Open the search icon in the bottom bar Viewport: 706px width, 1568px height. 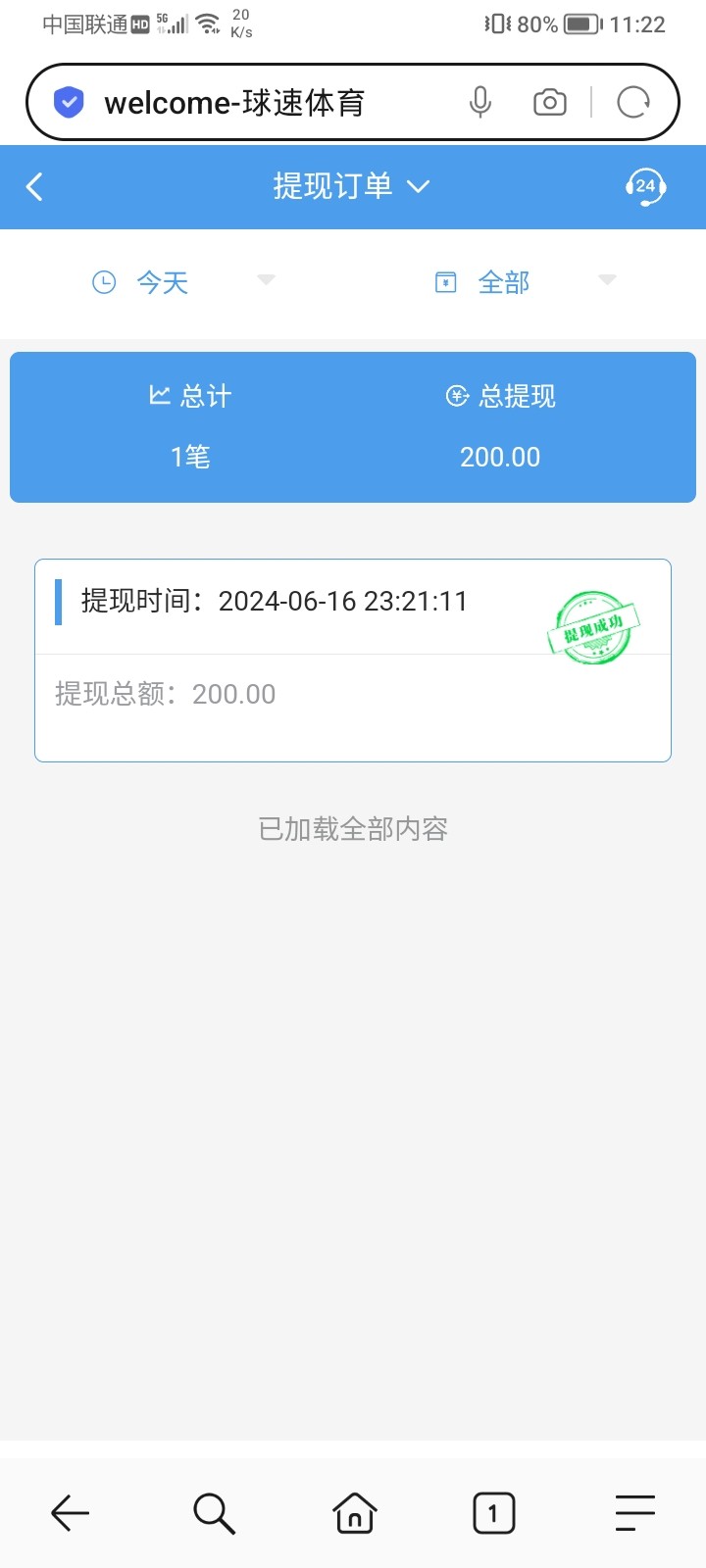coord(213,1512)
